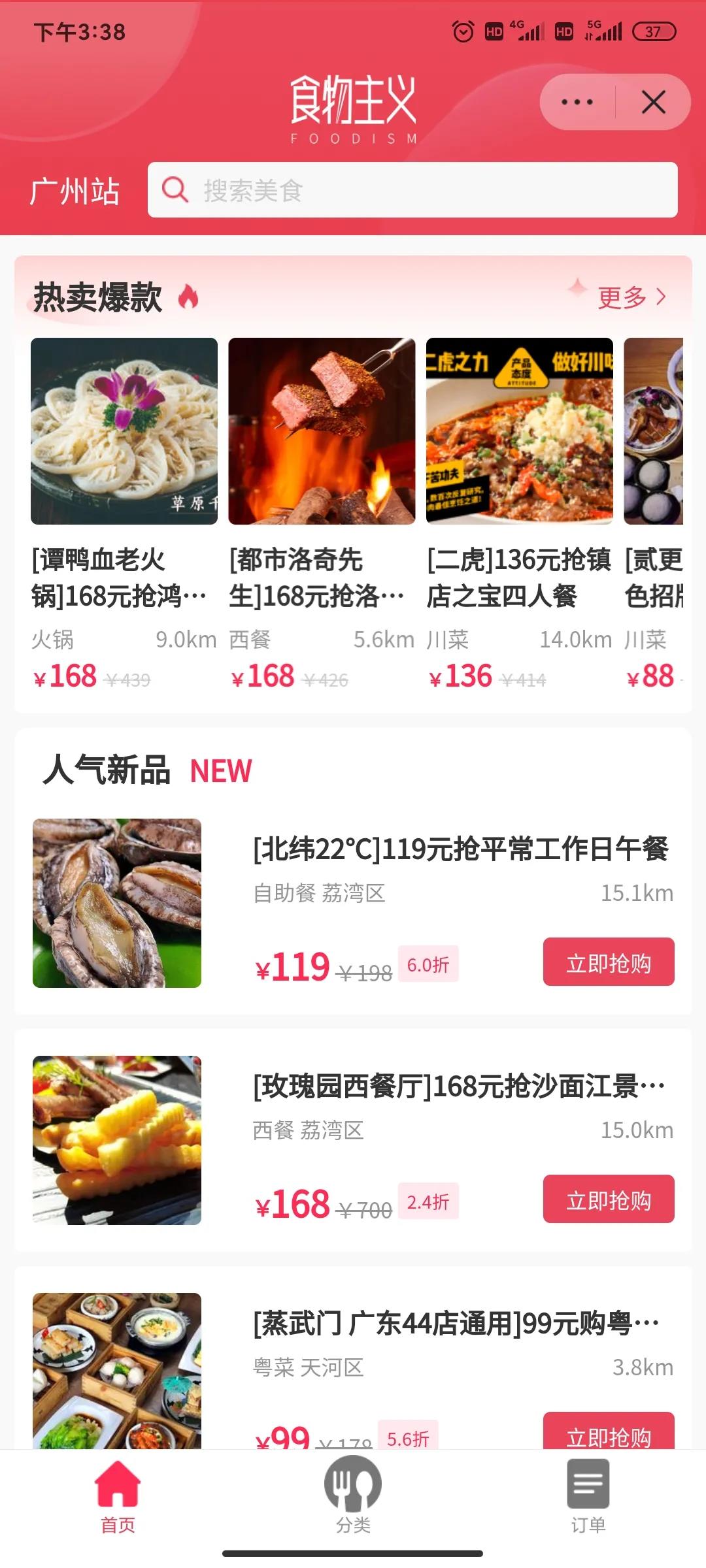
Task: Go to the 订单 tab
Action: coord(588,1496)
